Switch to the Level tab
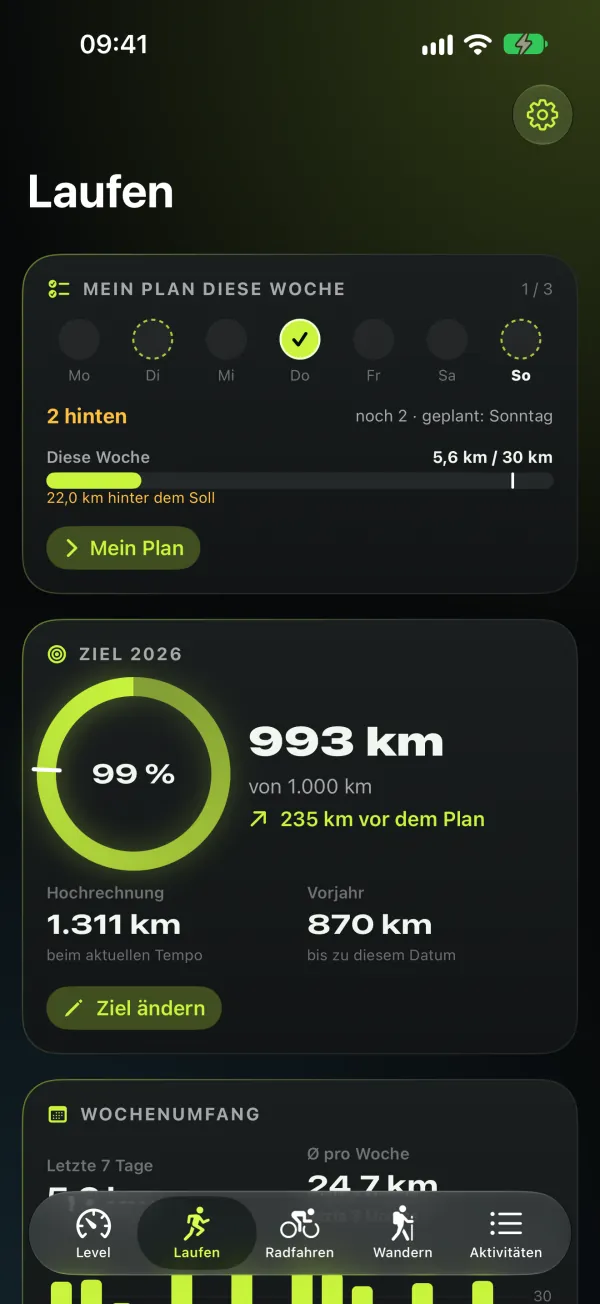 (x=93, y=1232)
